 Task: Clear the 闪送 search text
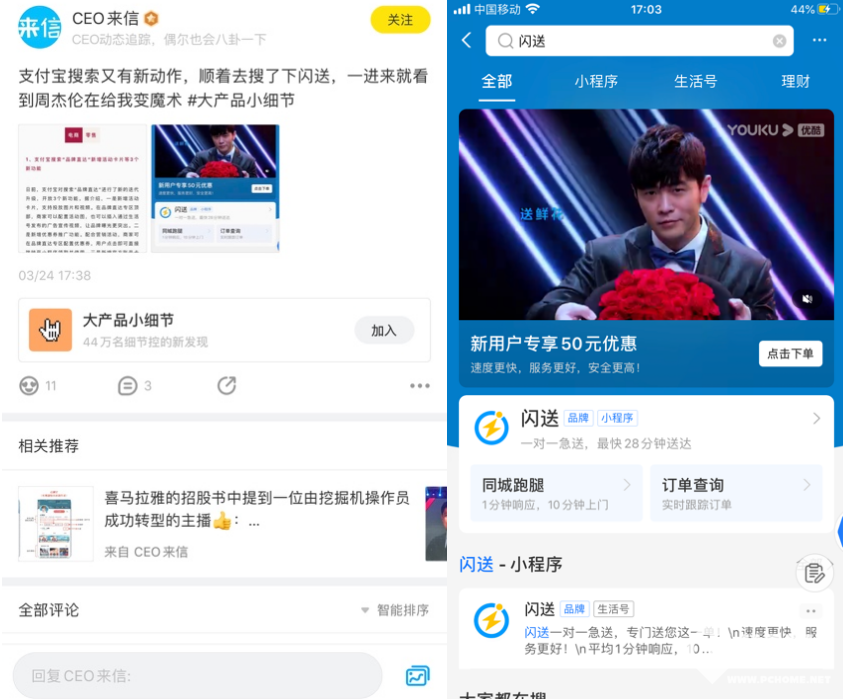click(779, 41)
